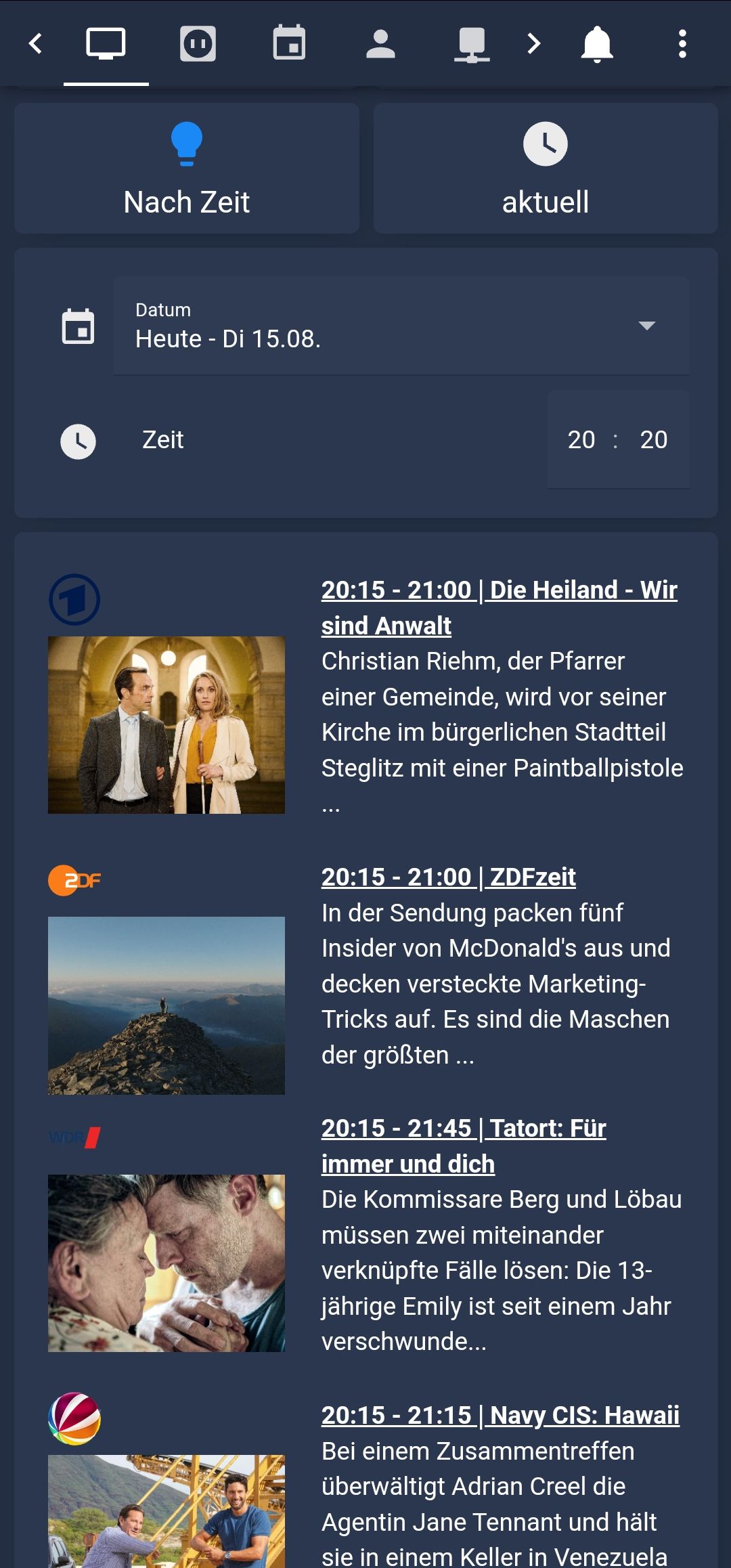Open the three-dot overflow menu

tap(682, 43)
